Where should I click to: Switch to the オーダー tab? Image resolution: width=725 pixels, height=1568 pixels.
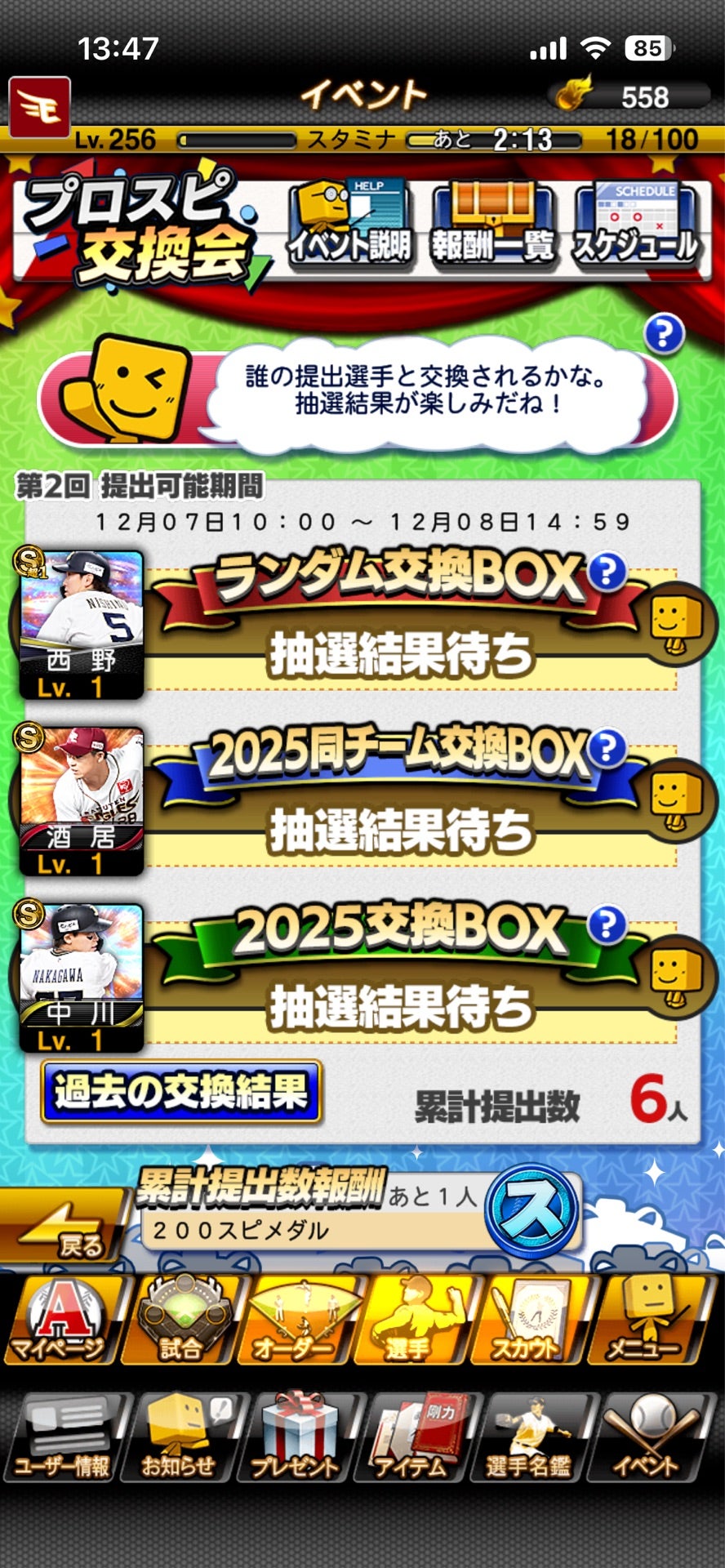click(x=296, y=1321)
